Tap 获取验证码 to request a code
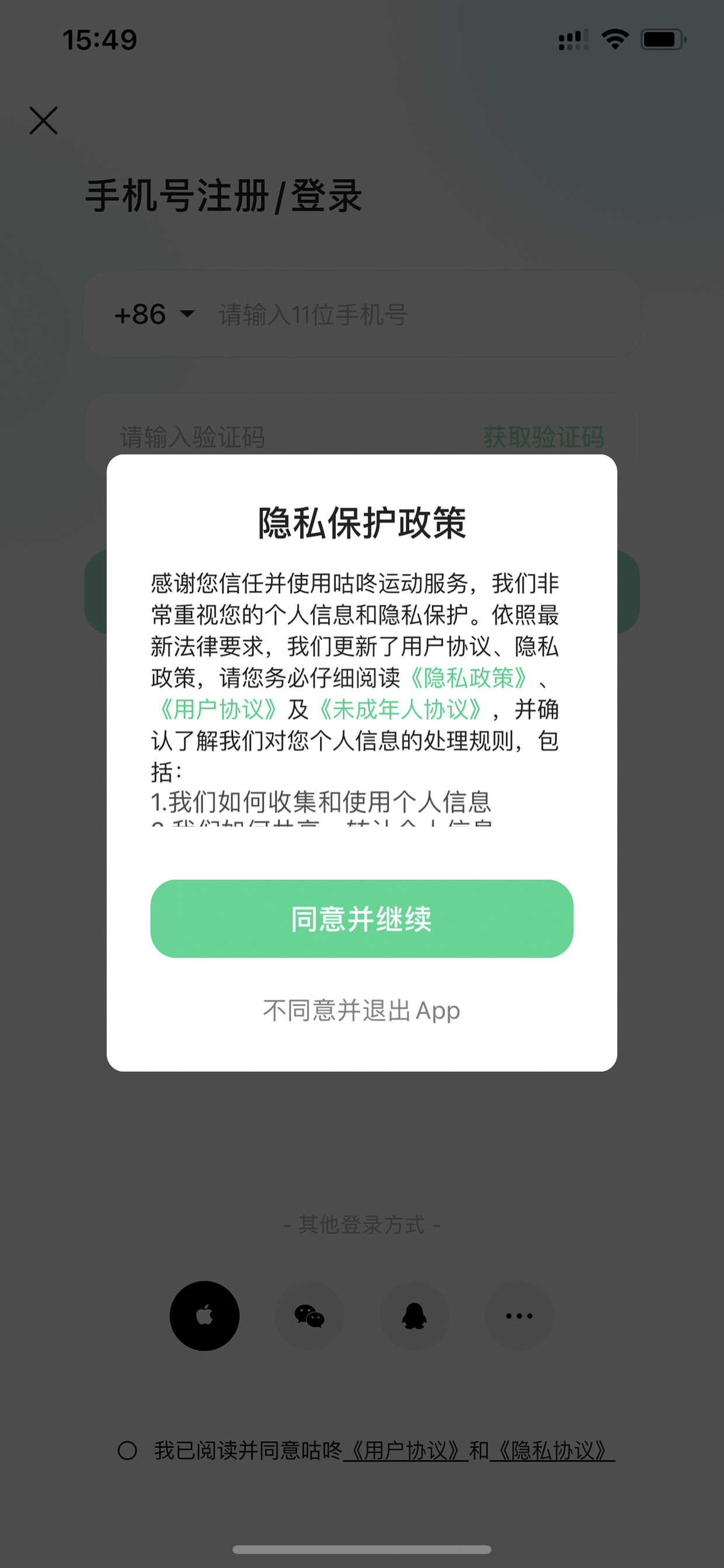This screenshot has width=724, height=1568. click(x=544, y=436)
